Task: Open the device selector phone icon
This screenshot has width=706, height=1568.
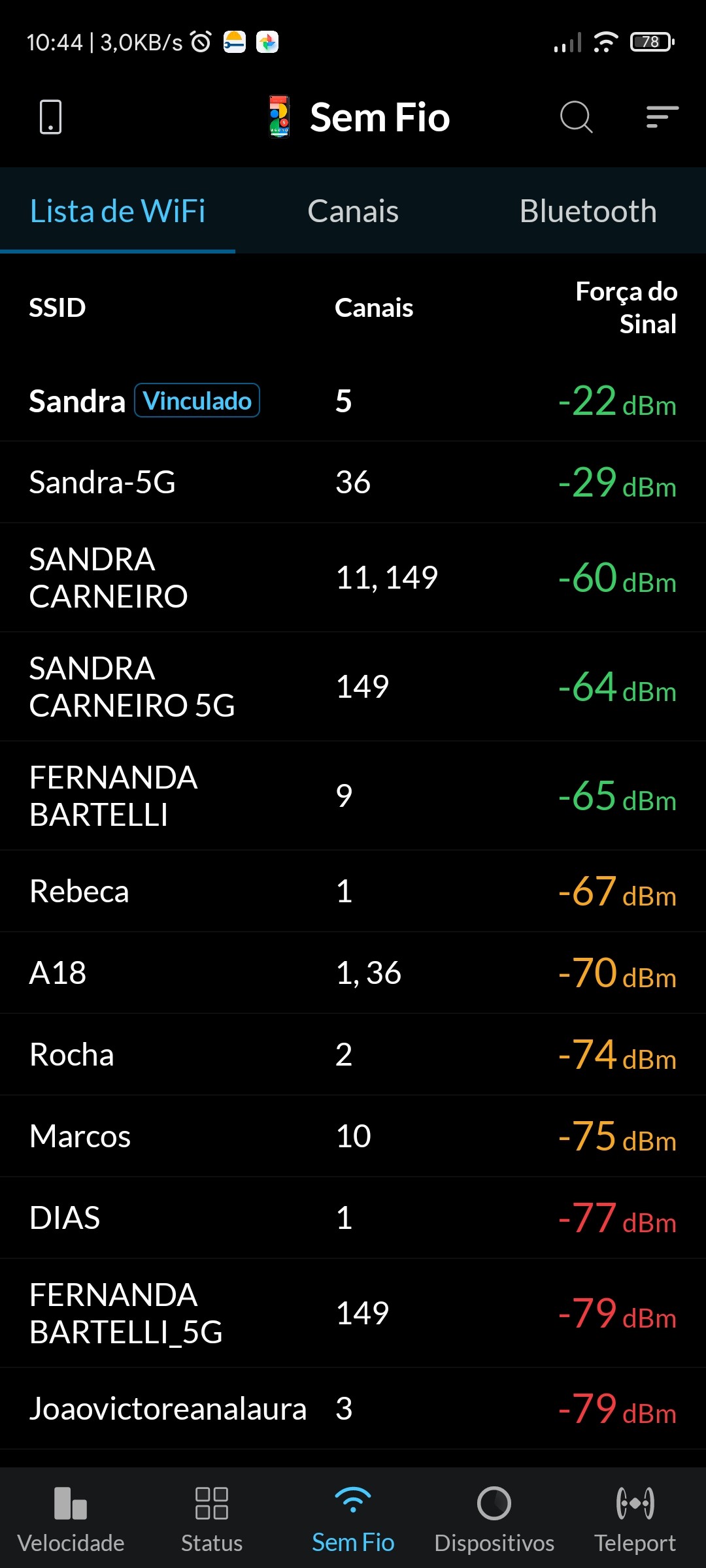Action: (x=50, y=118)
